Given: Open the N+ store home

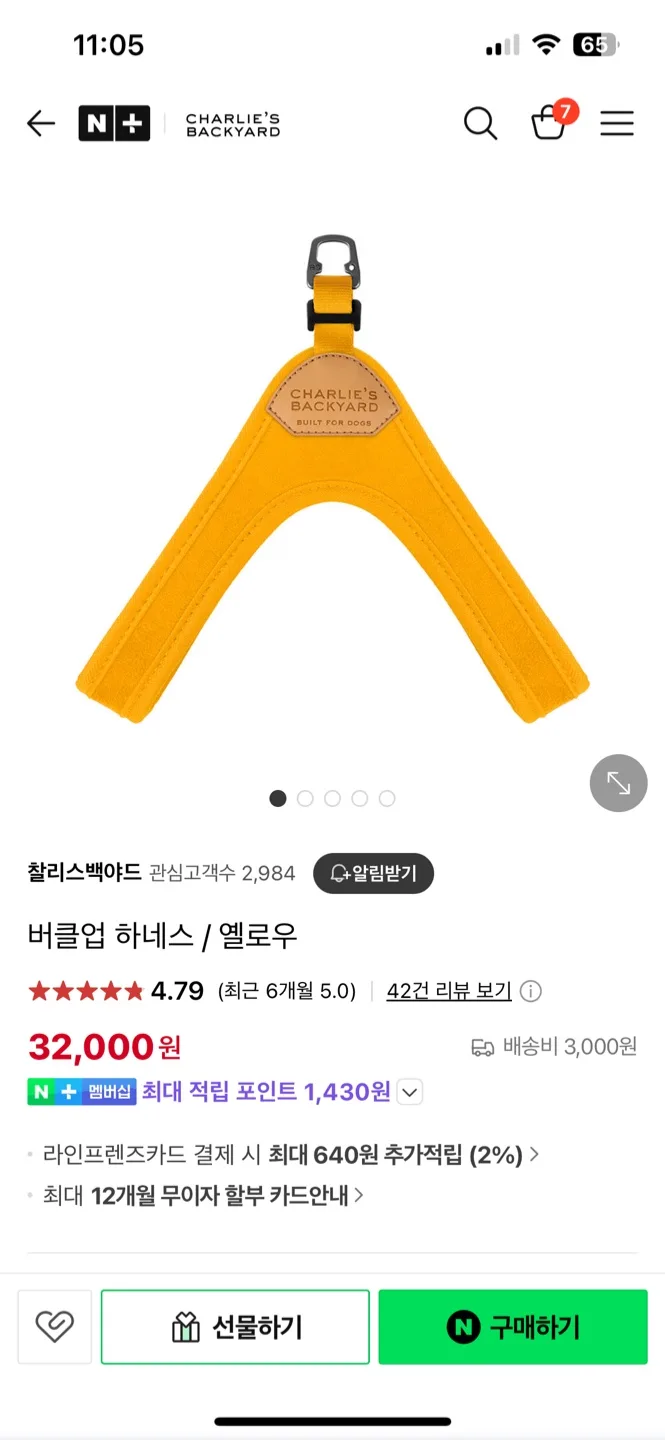Looking at the screenshot, I should pyautogui.click(x=114, y=124).
